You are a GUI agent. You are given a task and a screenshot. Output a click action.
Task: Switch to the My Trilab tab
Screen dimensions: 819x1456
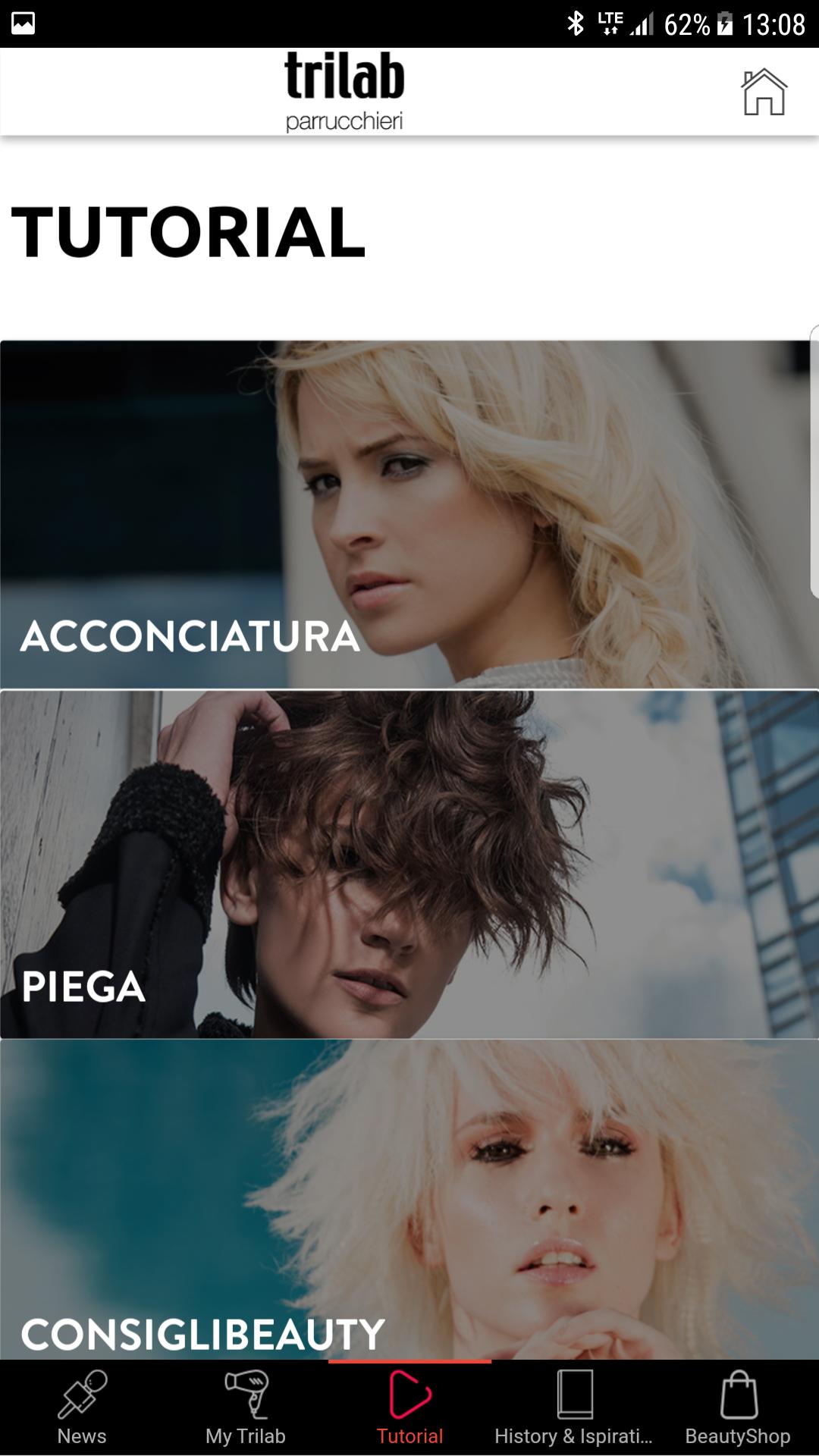[246, 1407]
